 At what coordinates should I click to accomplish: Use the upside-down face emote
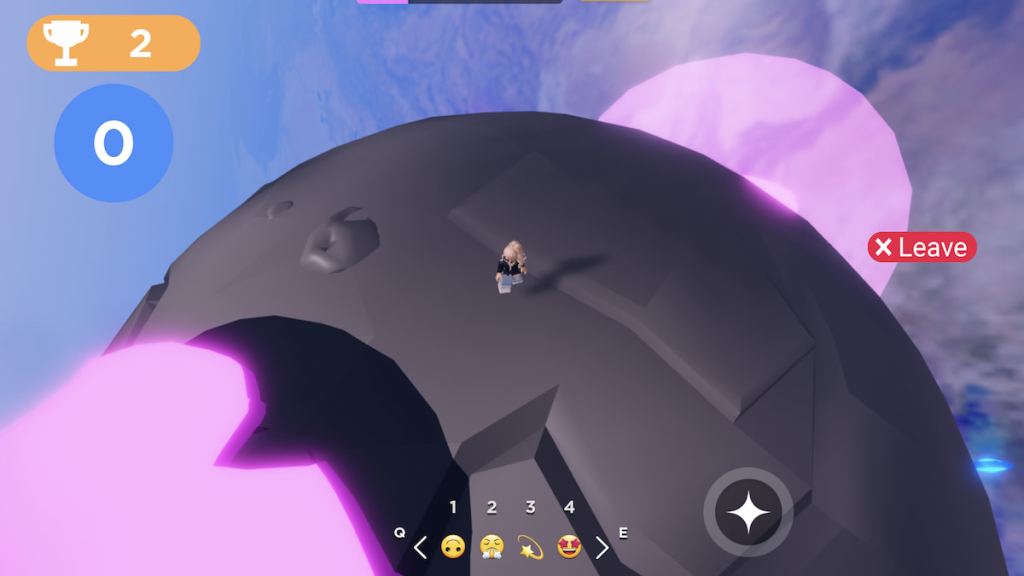coord(453,547)
